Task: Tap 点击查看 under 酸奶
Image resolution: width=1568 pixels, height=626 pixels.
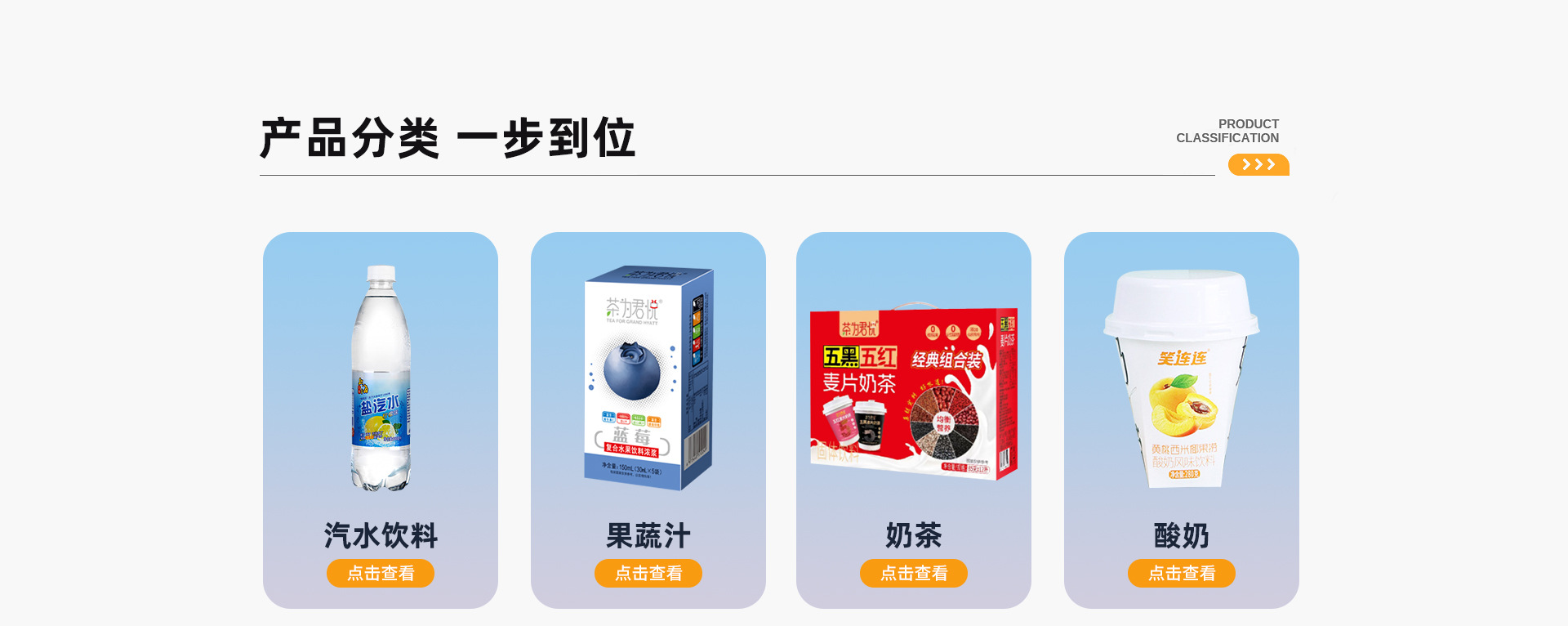Action: 1182,573
